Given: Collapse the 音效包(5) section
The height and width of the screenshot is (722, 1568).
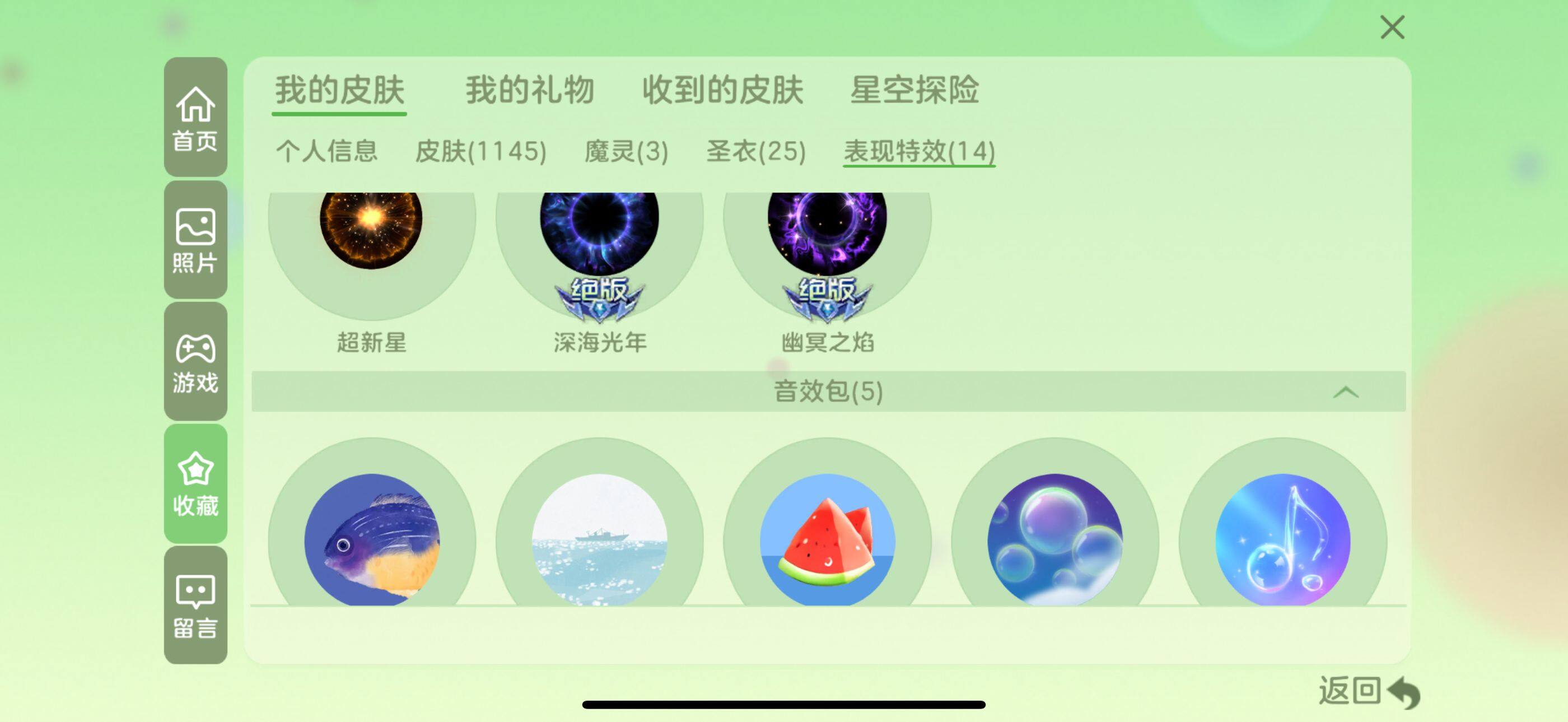Looking at the screenshot, I should pos(1345,392).
